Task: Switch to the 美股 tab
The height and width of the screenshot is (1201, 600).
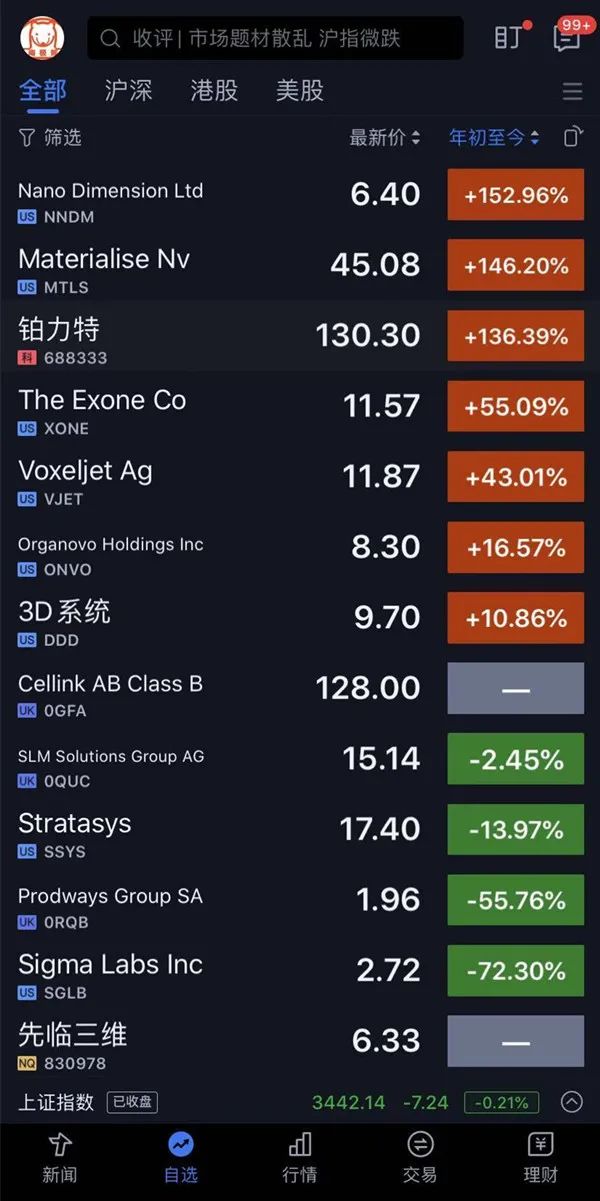Action: pyautogui.click(x=300, y=91)
